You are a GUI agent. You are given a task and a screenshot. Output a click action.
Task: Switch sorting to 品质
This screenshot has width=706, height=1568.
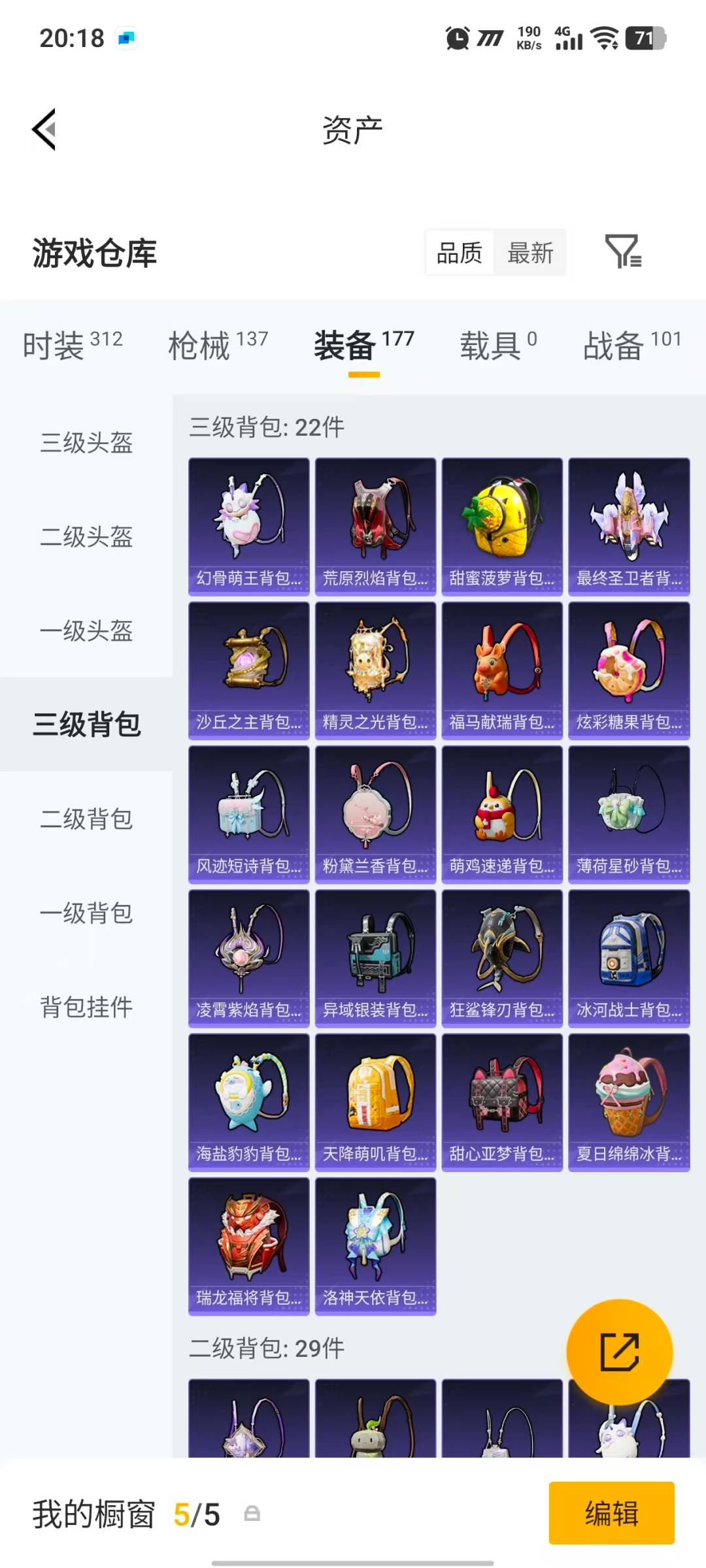point(460,253)
